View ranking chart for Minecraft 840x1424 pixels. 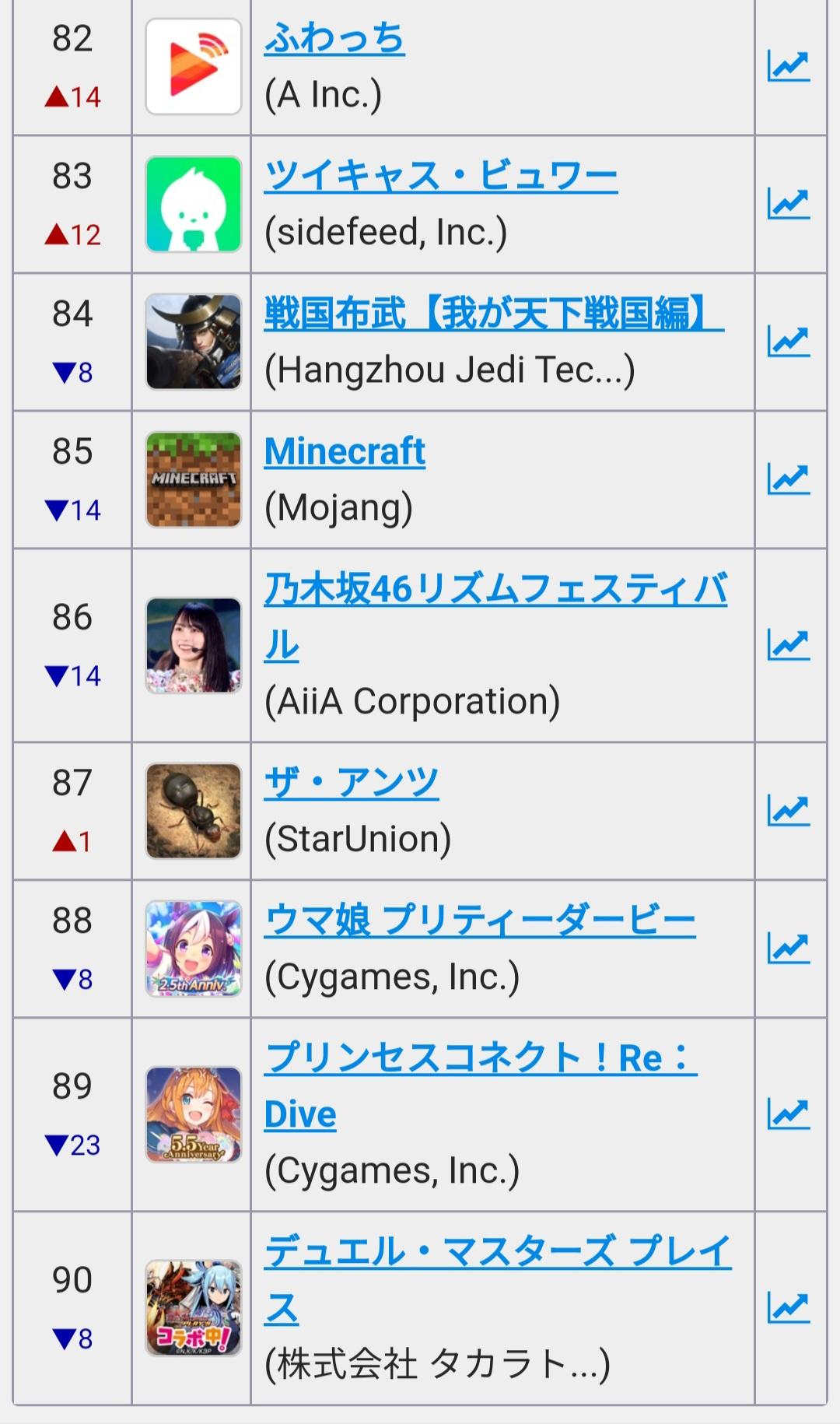(789, 479)
